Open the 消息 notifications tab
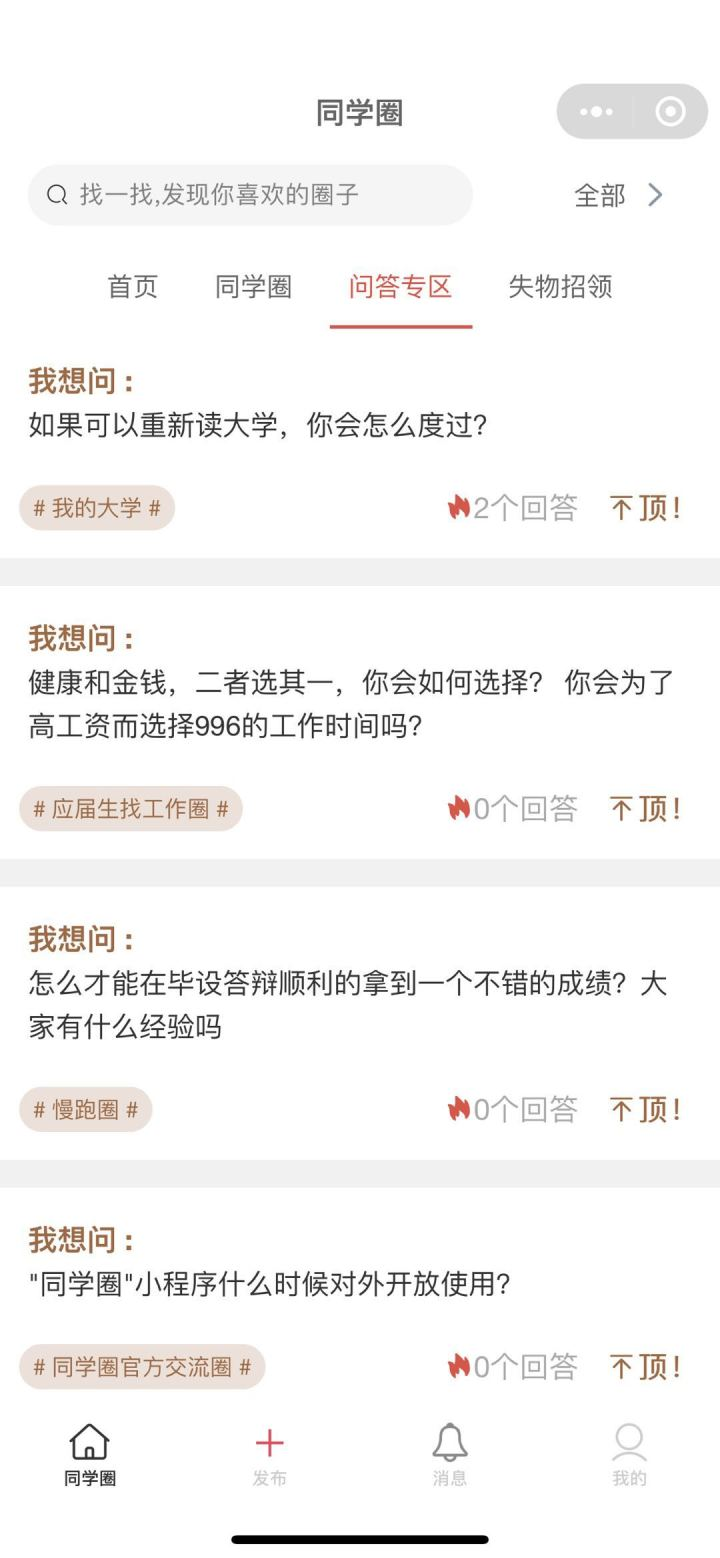The height and width of the screenshot is (1558, 720). pyautogui.click(x=449, y=1455)
